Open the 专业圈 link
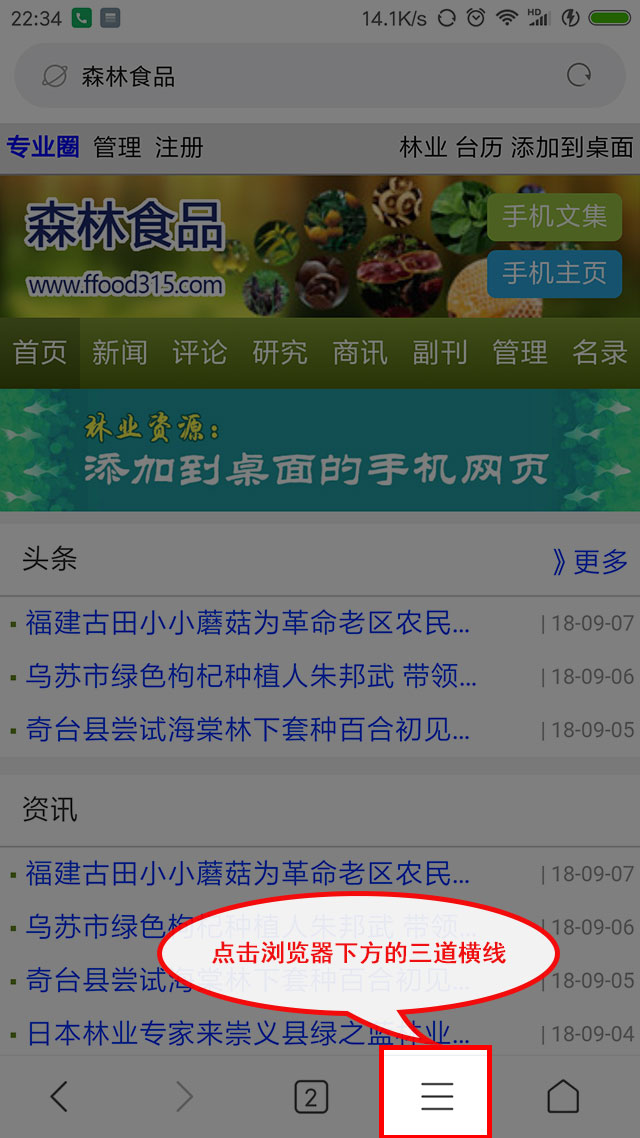This screenshot has width=640, height=1138. tap(43, 148)
